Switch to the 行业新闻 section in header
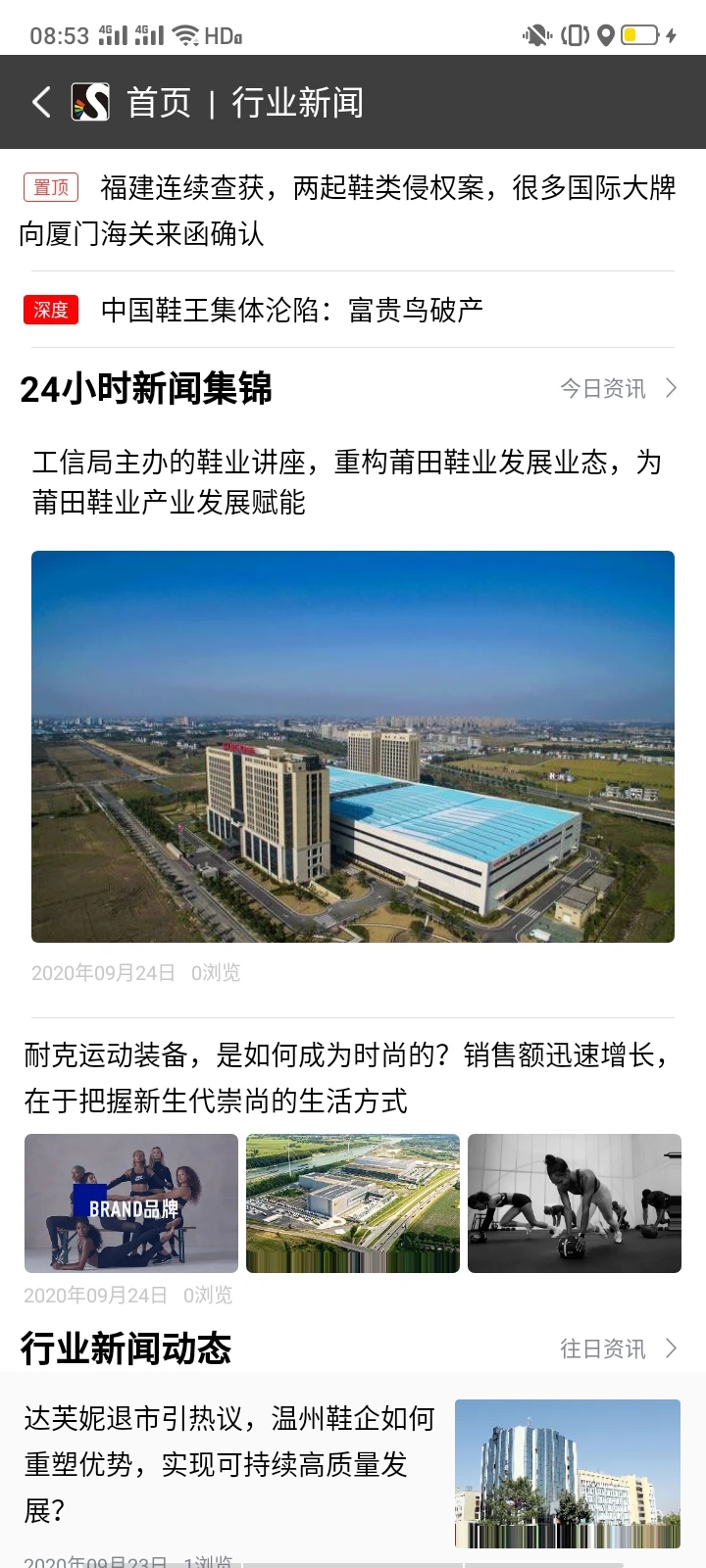706x1568 pixels. coord(296,101)
